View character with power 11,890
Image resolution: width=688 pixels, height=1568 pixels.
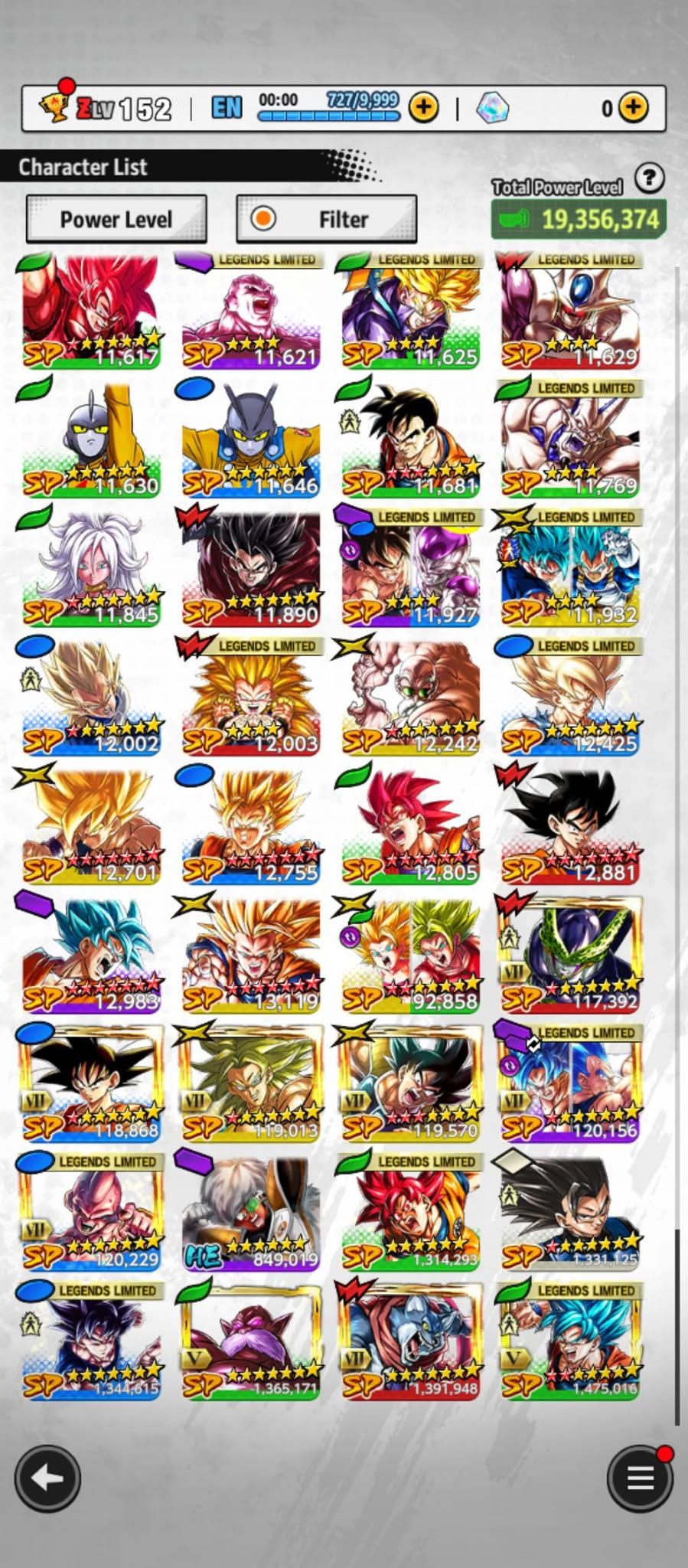tap(251, 567)
